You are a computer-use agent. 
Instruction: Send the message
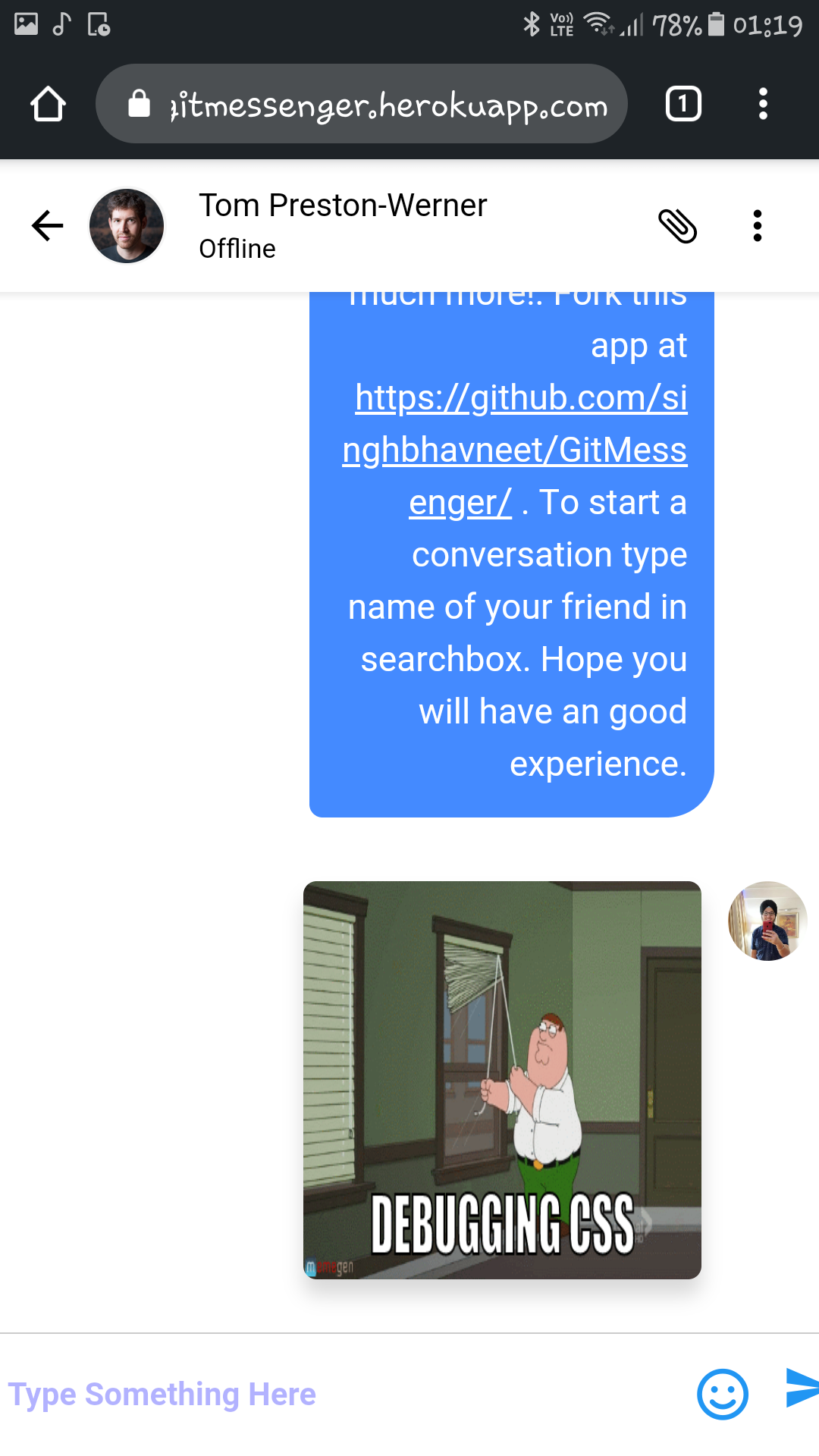click(x=801, y=1388)
